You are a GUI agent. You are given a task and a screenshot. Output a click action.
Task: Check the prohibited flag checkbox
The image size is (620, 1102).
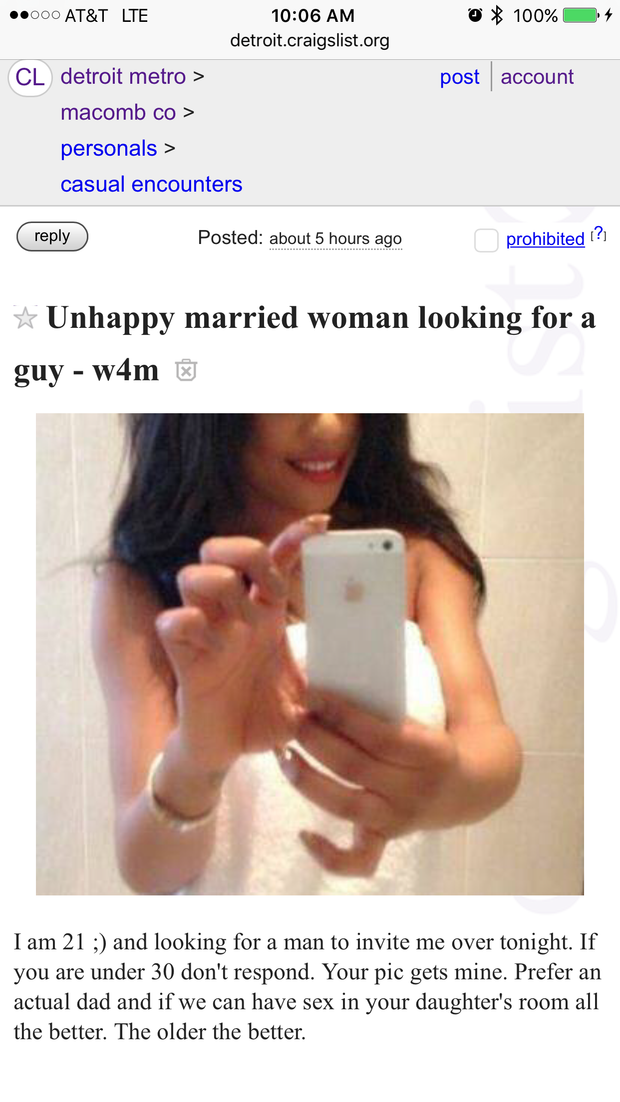[x=486, y=240]
